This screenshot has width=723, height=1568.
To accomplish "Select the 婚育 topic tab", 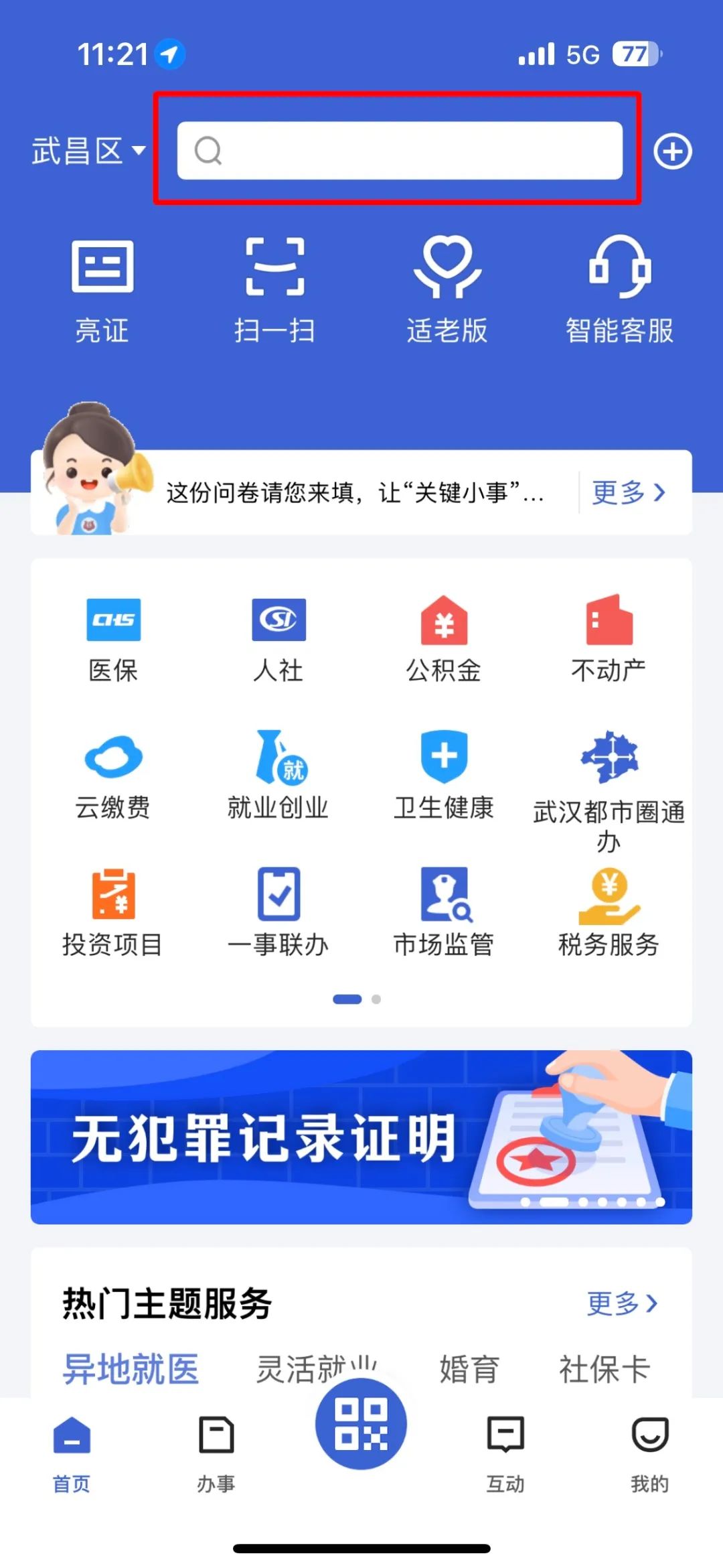I will 469,1369.
